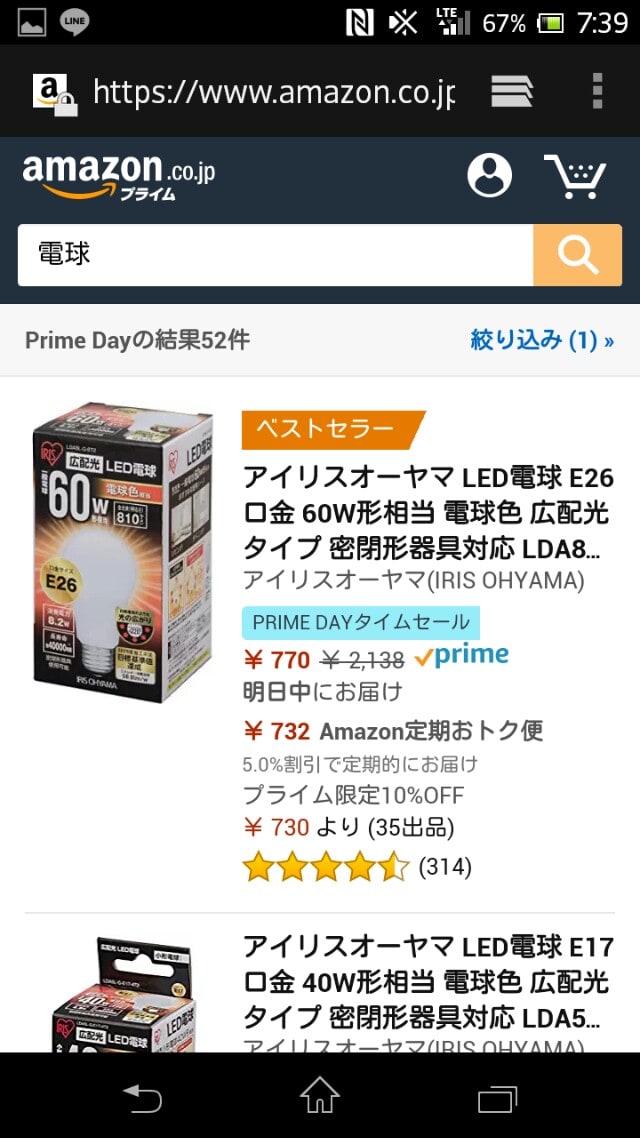Open the shopping cart
This screenshot has width=640, height=1138.
[575, 176]
